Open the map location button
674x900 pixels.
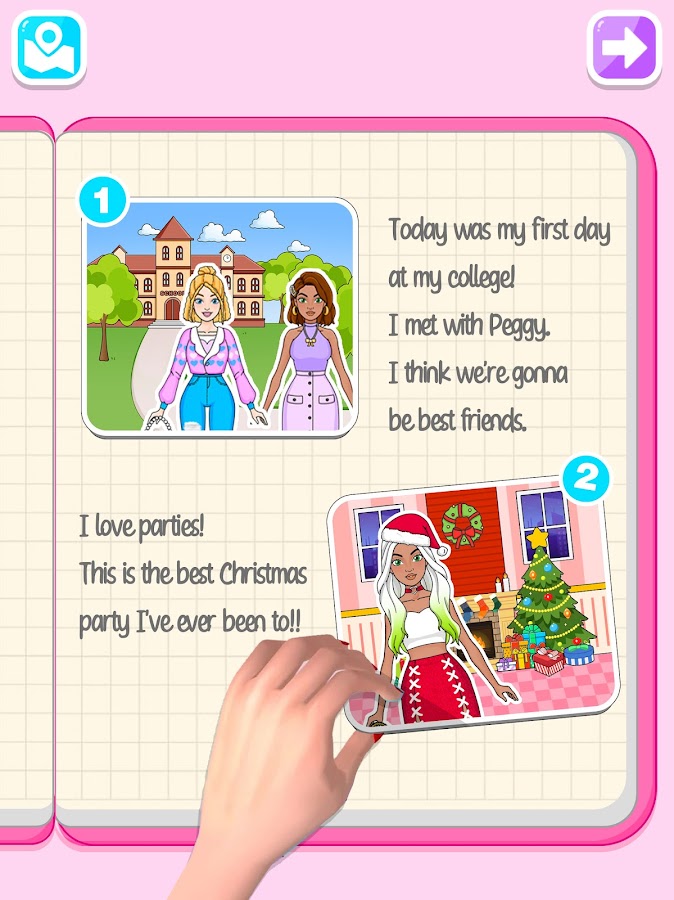click(48, 47)
